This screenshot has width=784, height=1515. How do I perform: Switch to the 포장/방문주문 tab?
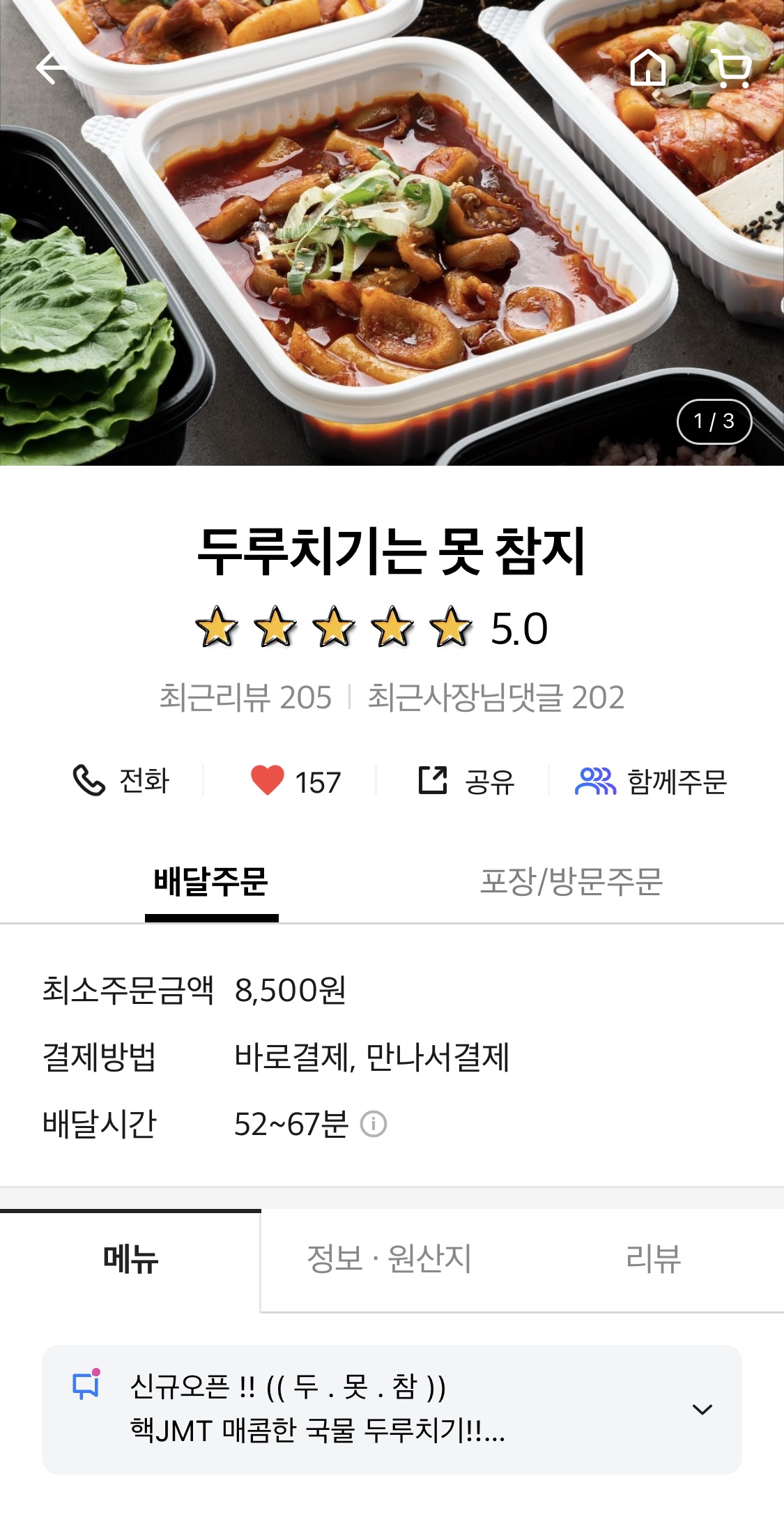(x=571, y=882)
